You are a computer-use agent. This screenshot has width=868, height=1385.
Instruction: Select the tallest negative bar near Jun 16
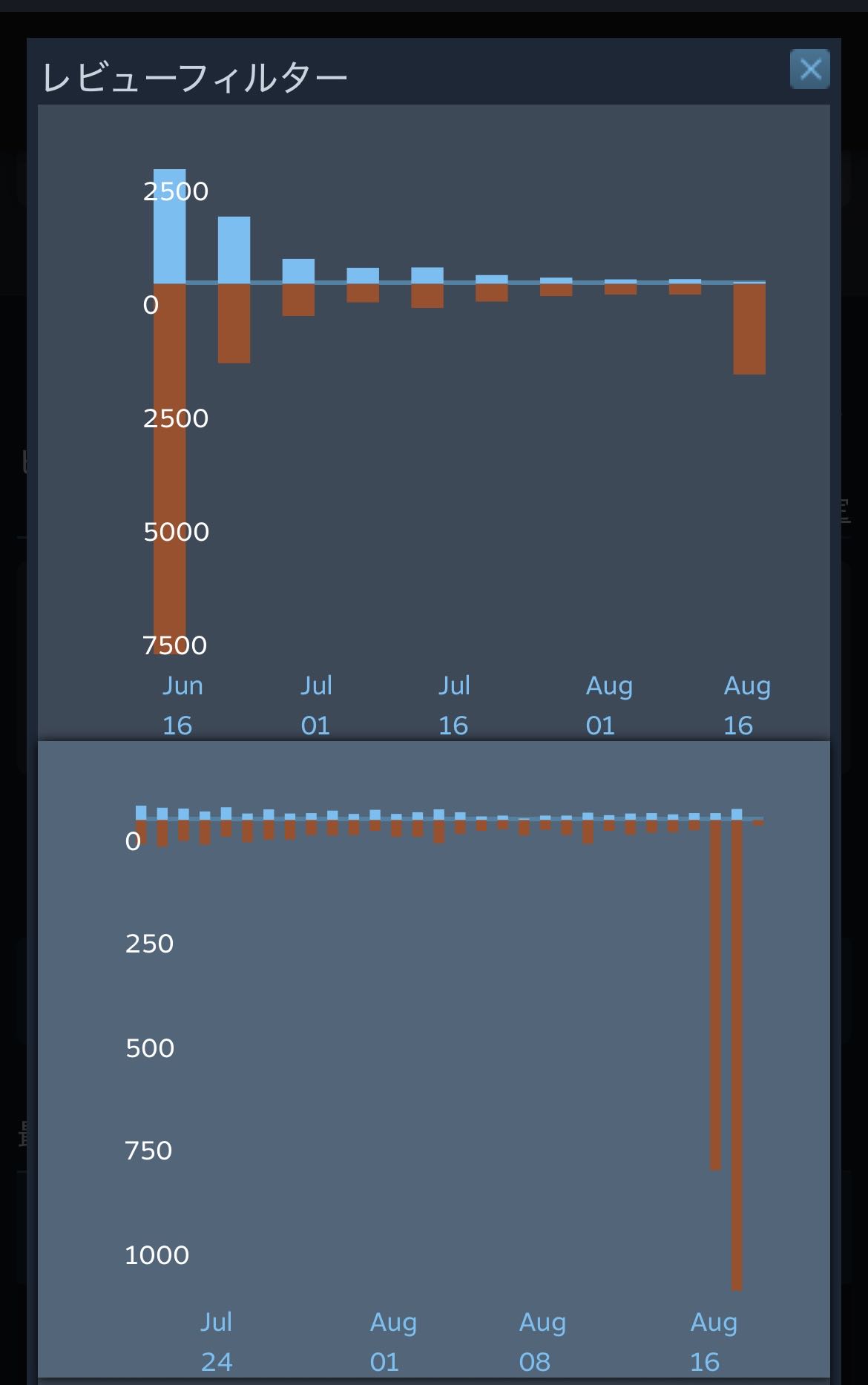tap(170, 460)
